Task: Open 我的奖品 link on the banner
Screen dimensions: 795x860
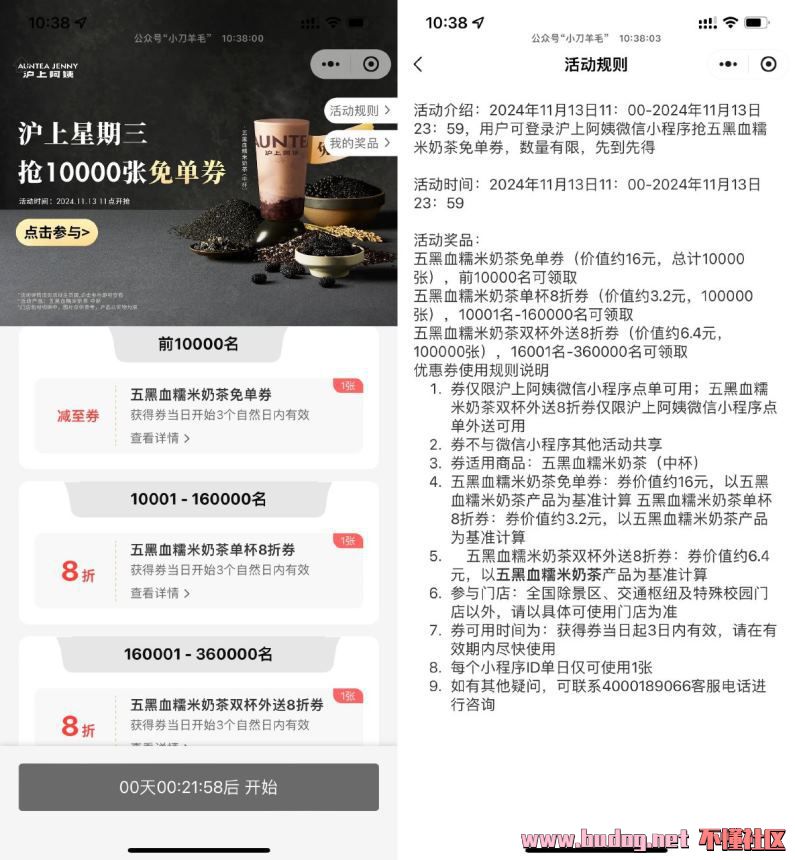Action: coord(359,143)
